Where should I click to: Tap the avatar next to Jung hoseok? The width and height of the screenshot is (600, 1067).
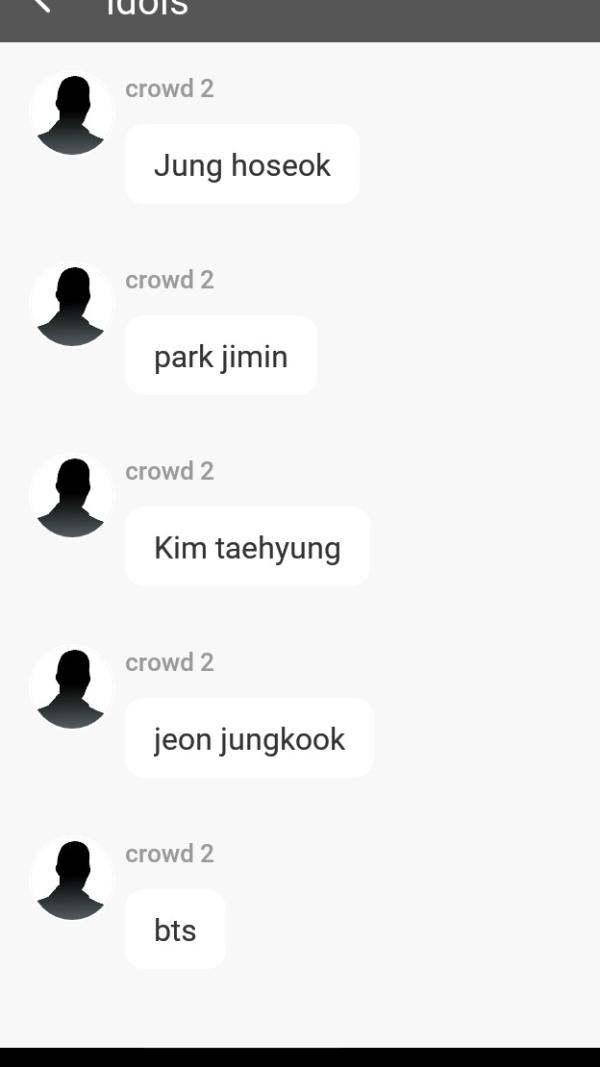tap(71, 113)
